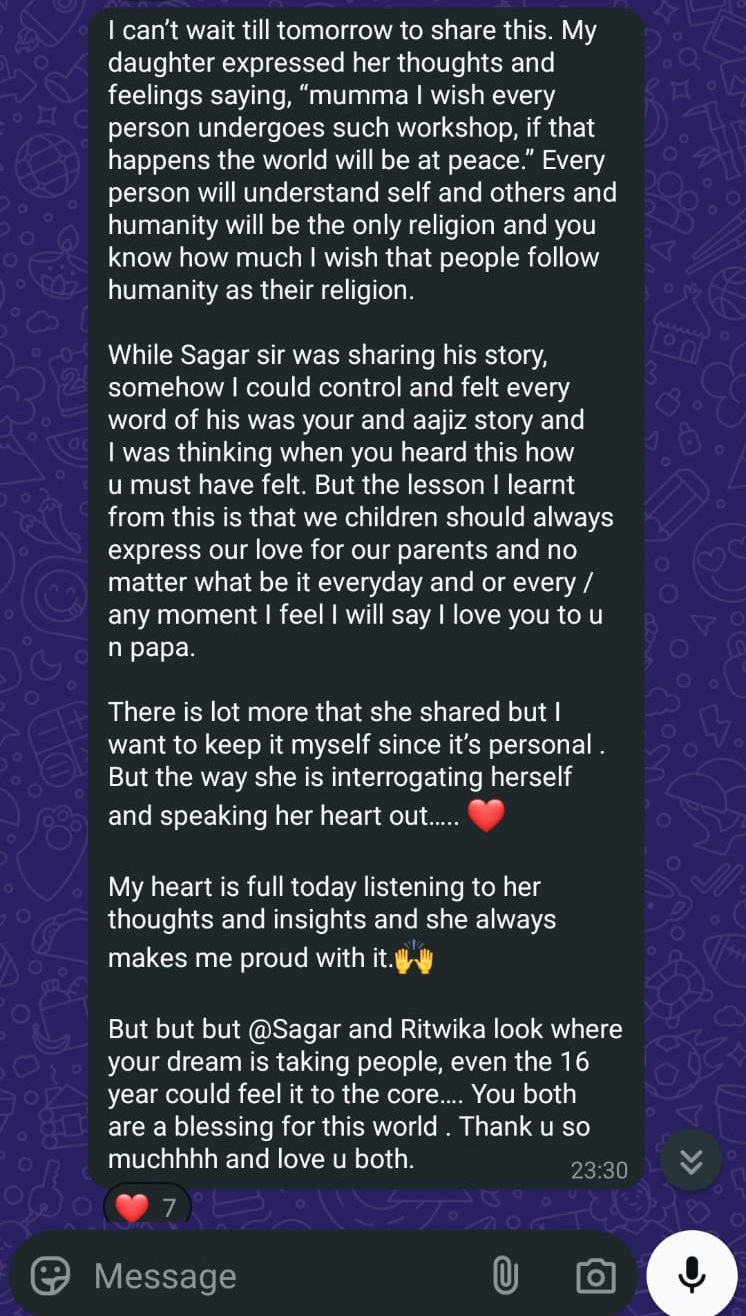Open the emoji and sticker picker
746x1316 pixels.
(x=50, y=1275)
